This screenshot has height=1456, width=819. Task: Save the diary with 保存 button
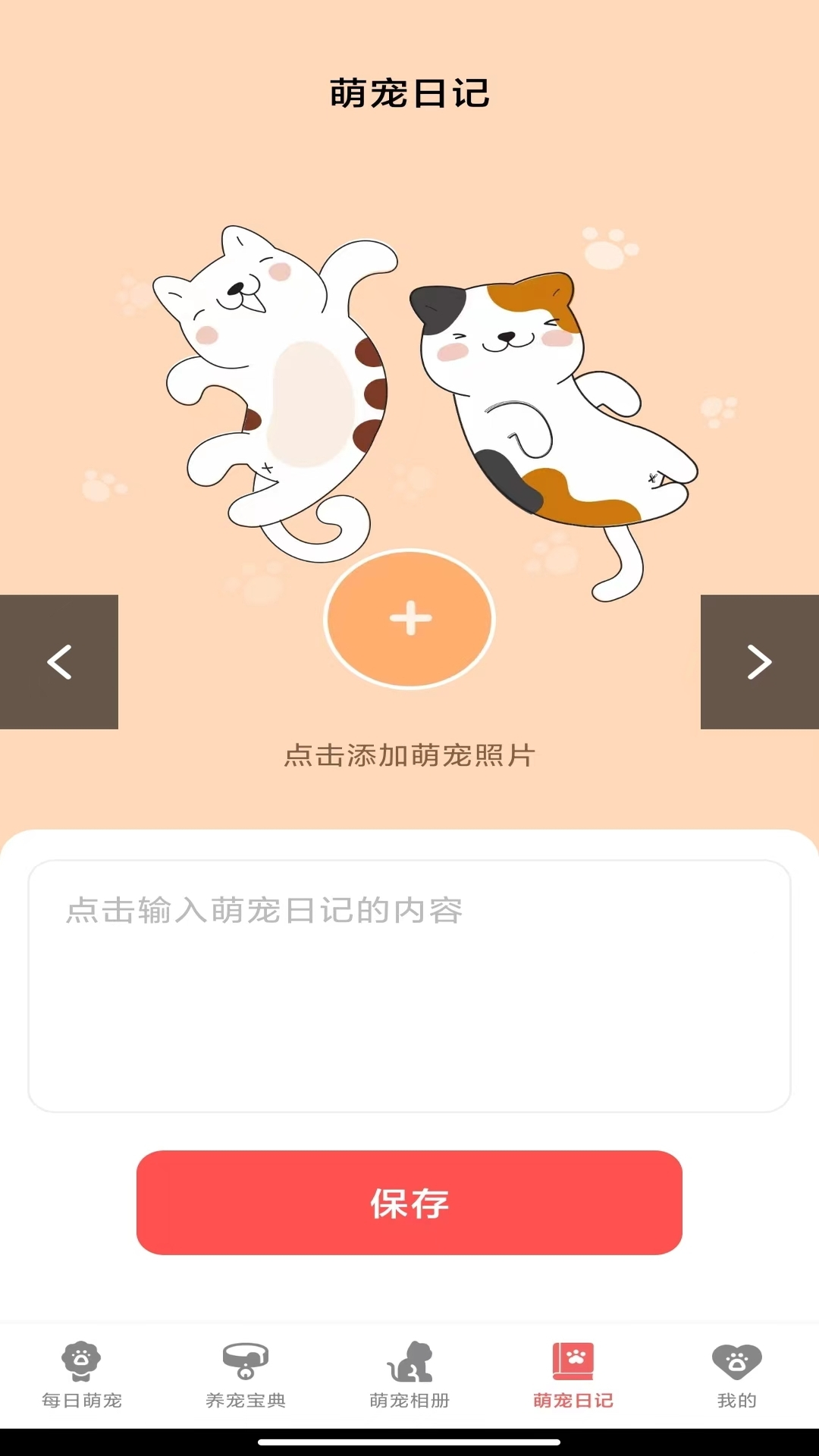409,1203
